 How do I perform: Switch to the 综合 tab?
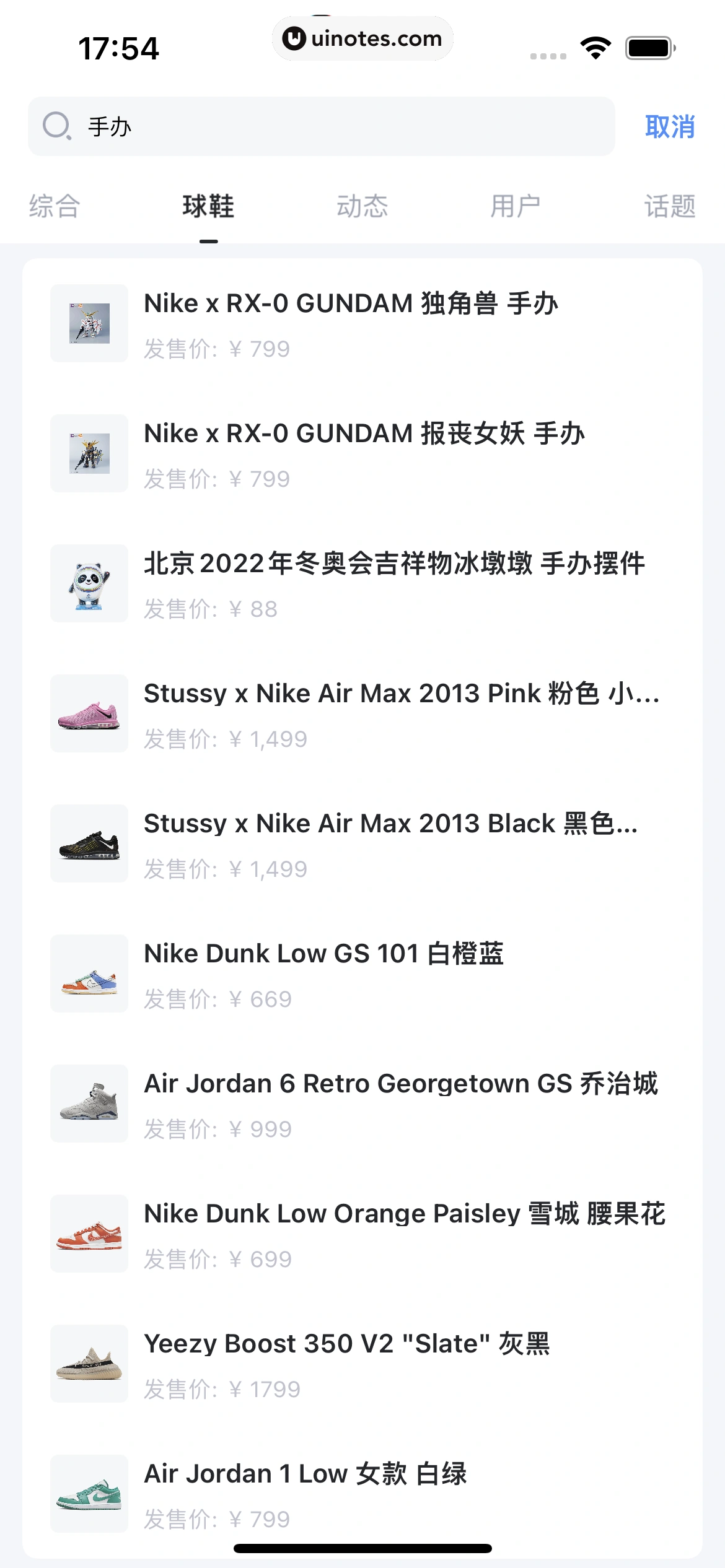pyautogui.click(x=55, y=206)
